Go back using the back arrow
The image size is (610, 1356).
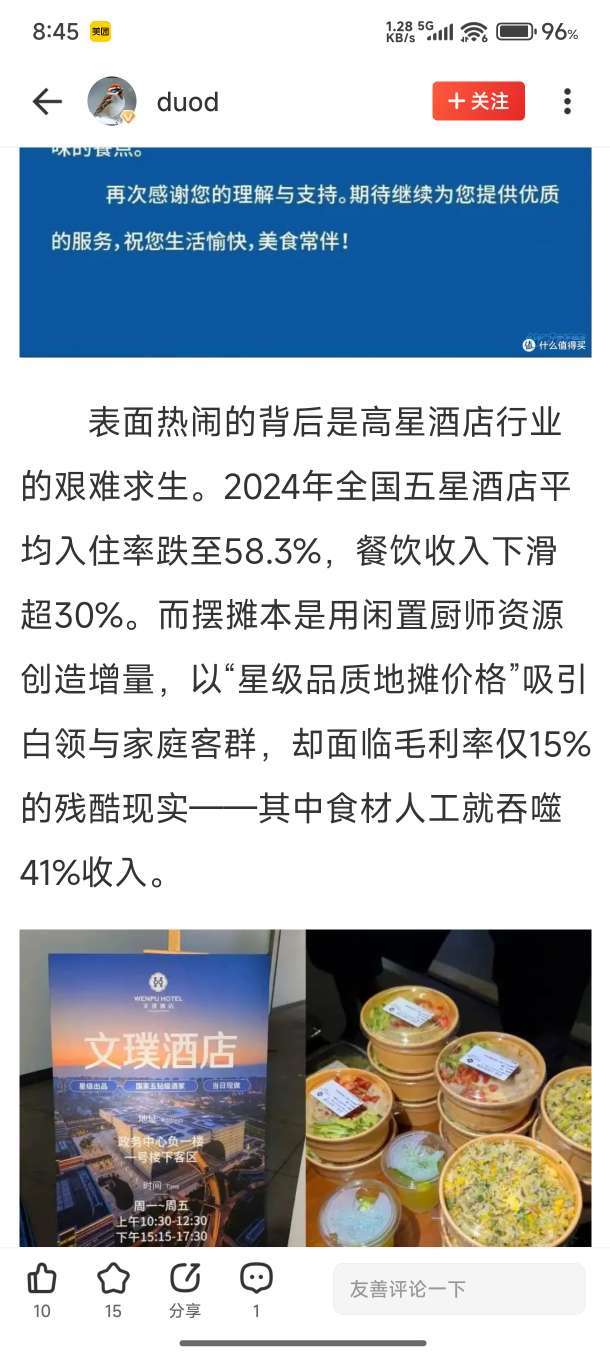click(47, 101)
